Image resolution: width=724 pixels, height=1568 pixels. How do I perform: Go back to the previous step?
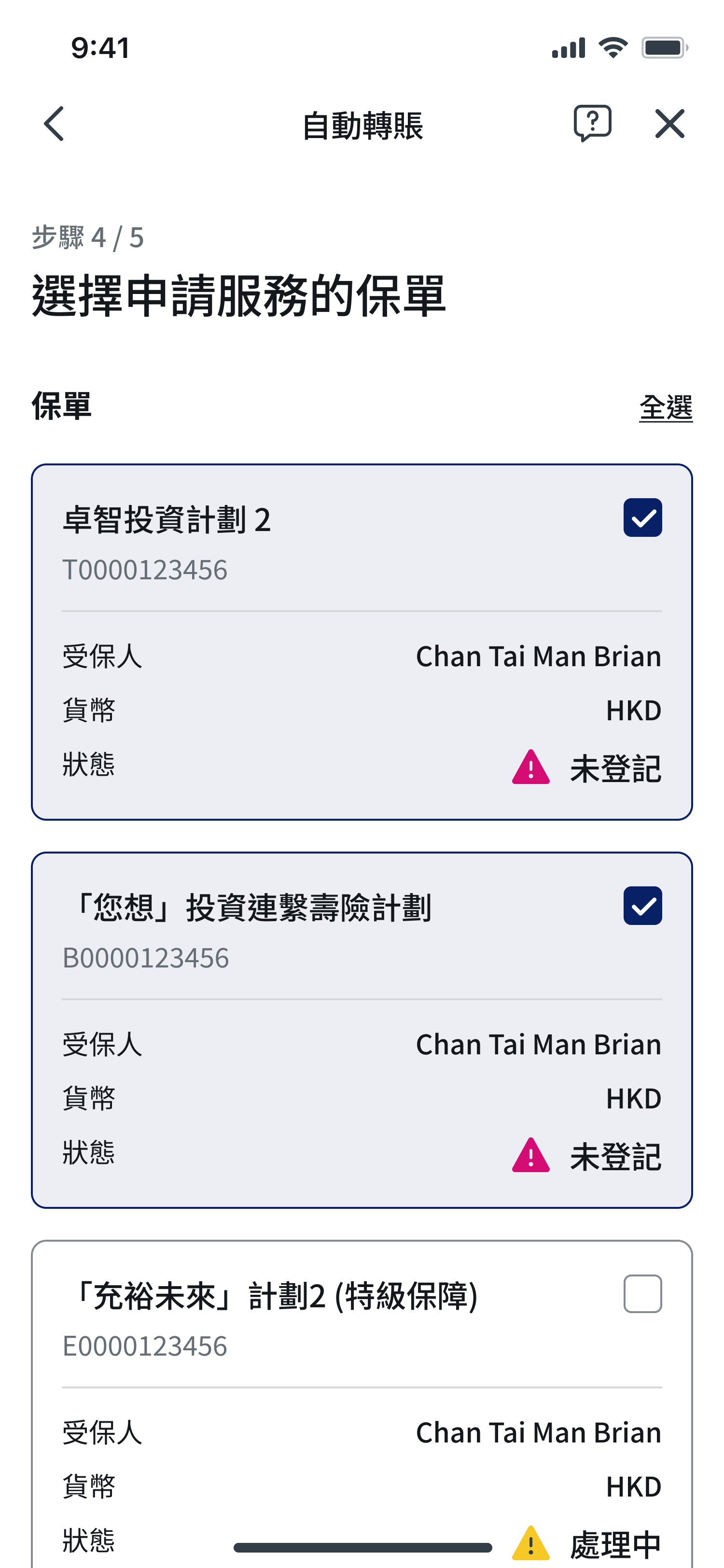coord(54,124)
